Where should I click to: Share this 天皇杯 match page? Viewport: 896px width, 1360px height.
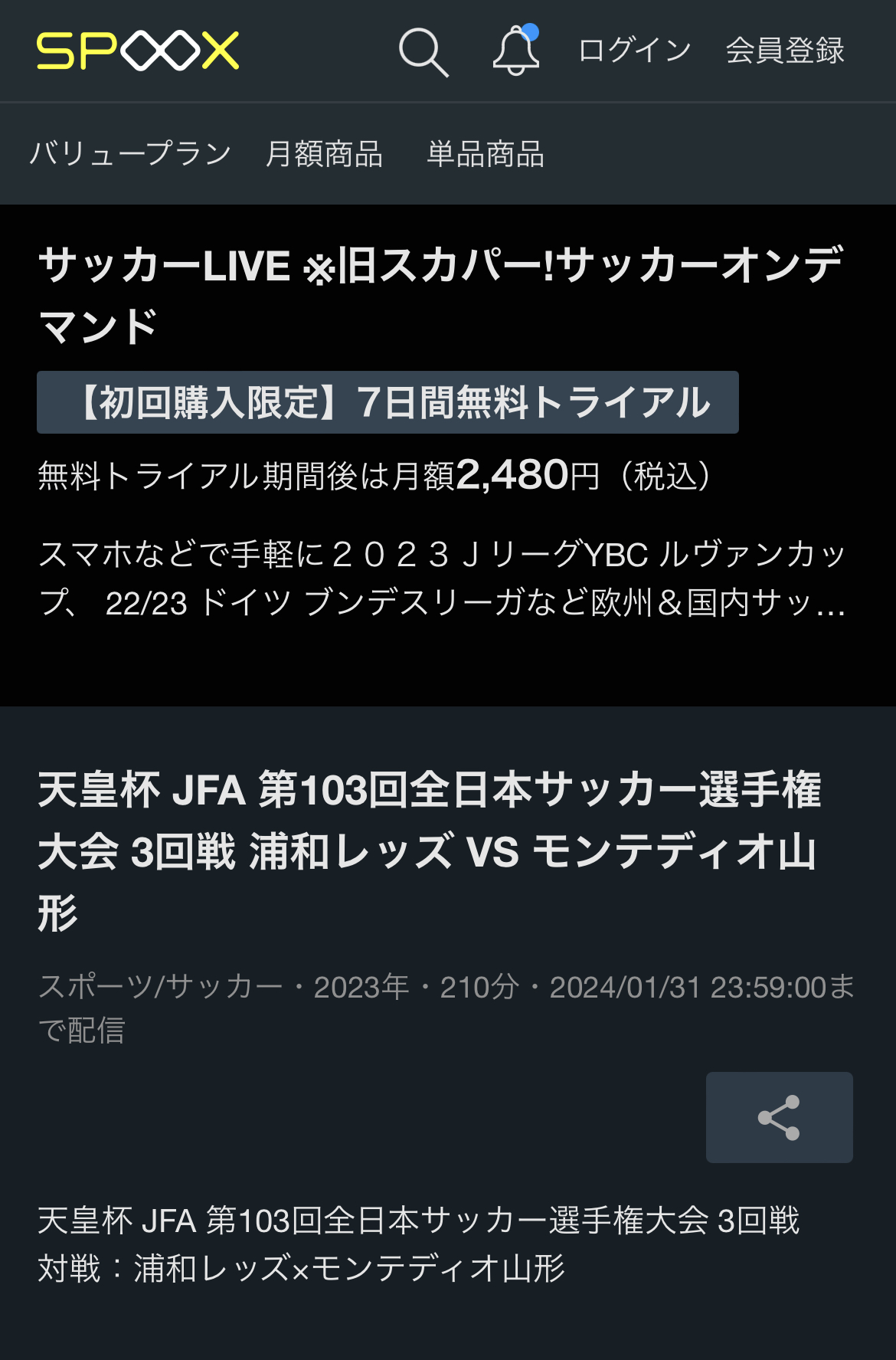pyautogui.click(x=779, y=1117)
